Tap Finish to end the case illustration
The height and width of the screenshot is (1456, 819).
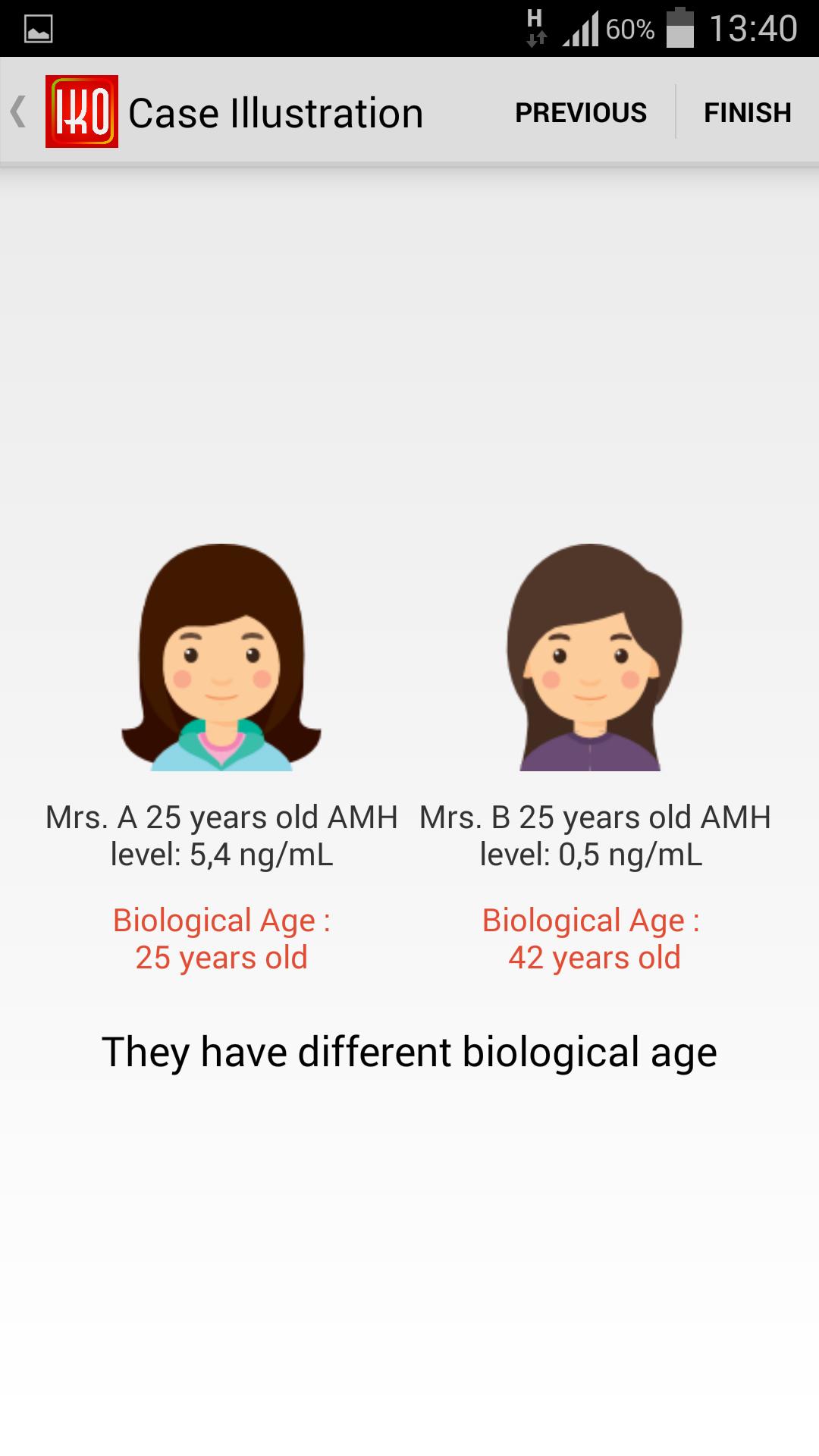(x=748, y=112)
